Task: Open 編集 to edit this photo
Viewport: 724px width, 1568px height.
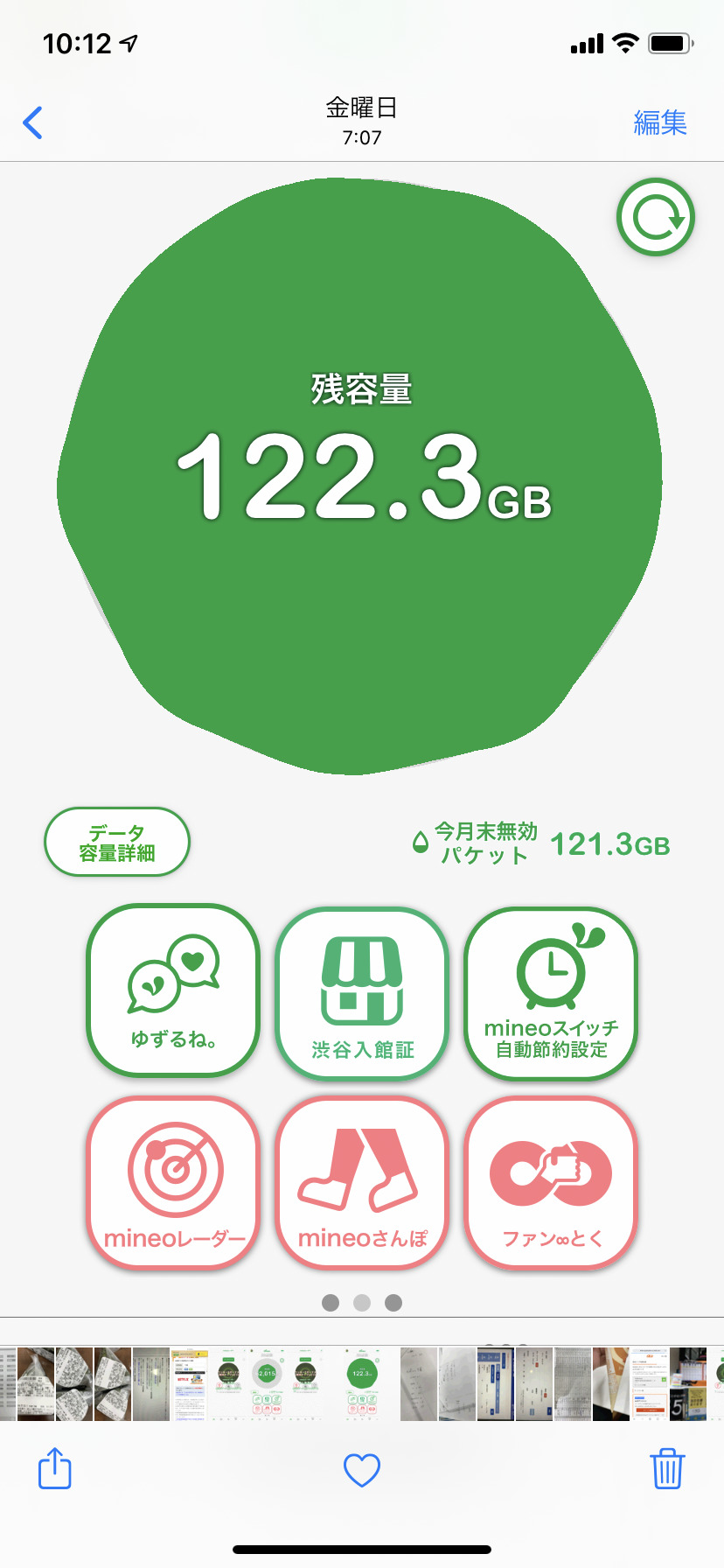Action: [659, 122]
